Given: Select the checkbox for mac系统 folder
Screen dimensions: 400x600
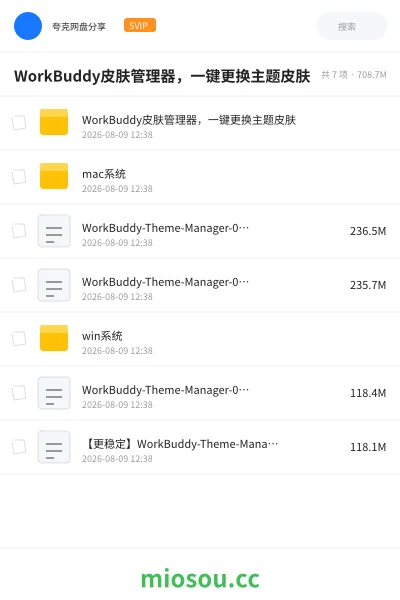Looking at the screenshot, I should [19, 177].
